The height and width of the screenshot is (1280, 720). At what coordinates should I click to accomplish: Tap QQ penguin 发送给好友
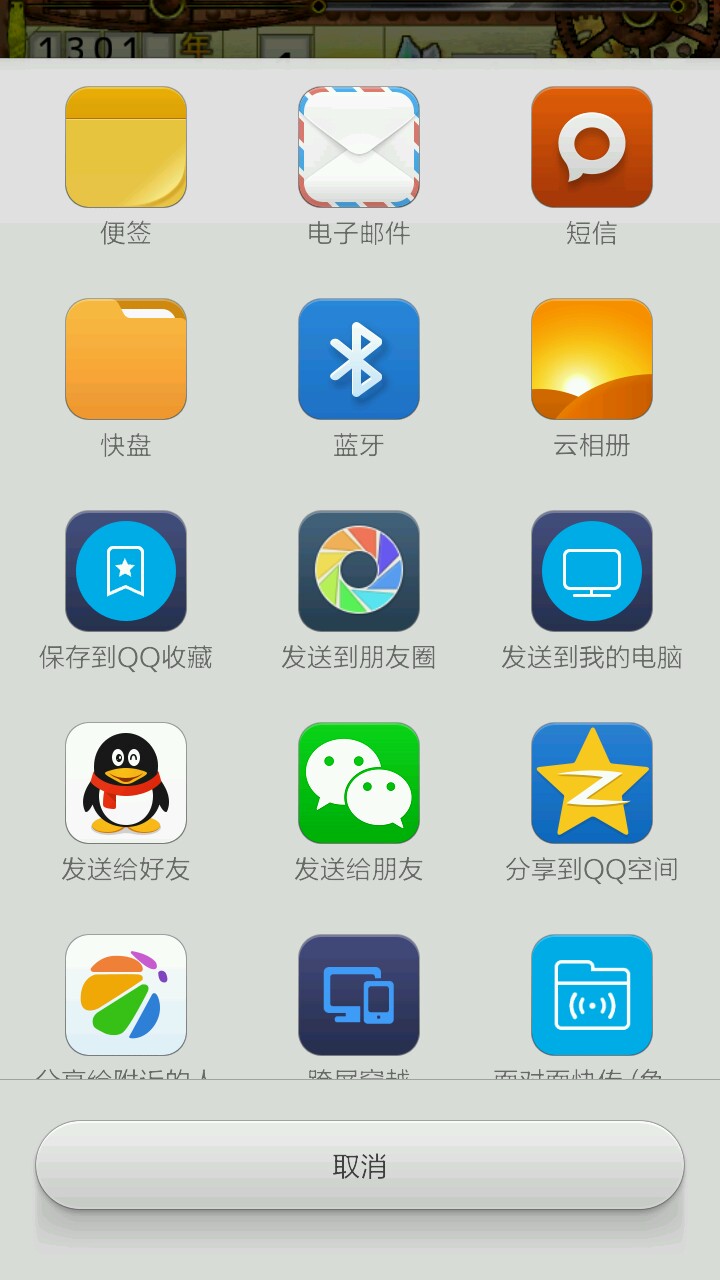(126, 784)
